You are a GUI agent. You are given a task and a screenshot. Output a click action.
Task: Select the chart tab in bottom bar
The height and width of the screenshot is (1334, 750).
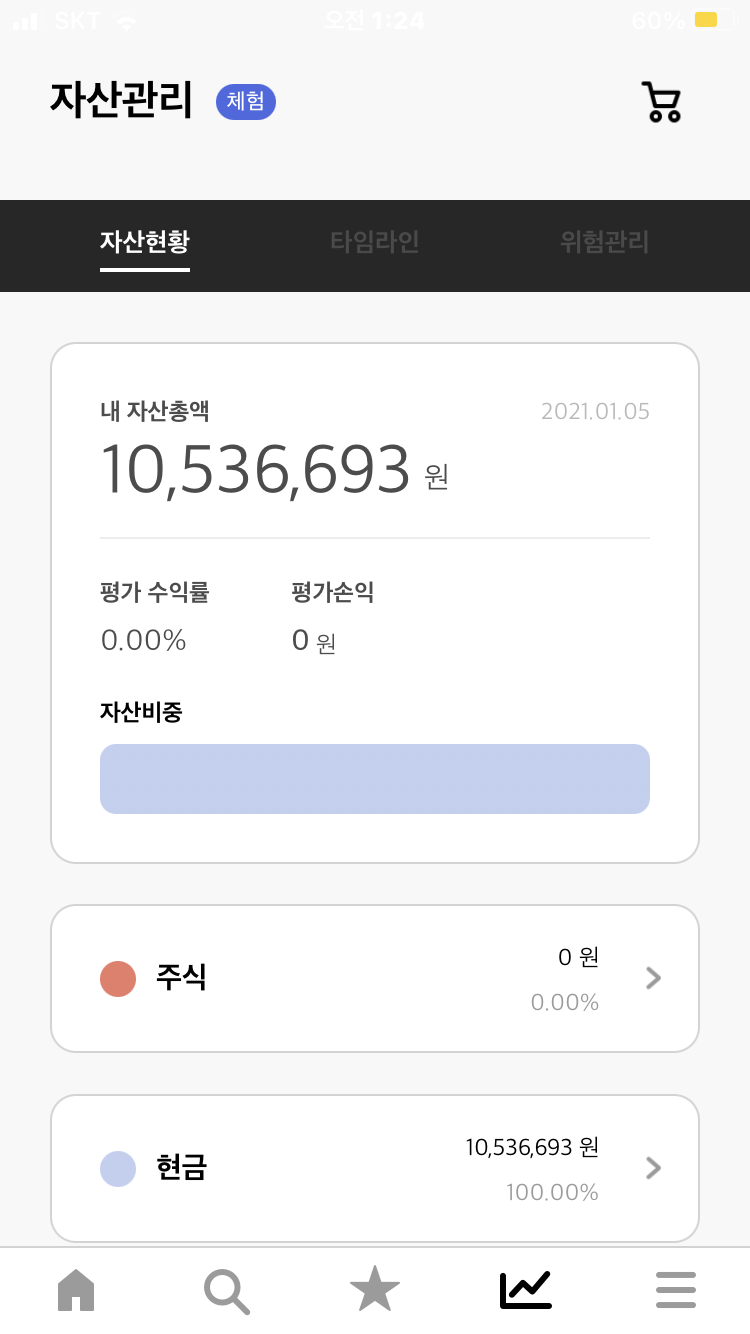coord(525,1290)
